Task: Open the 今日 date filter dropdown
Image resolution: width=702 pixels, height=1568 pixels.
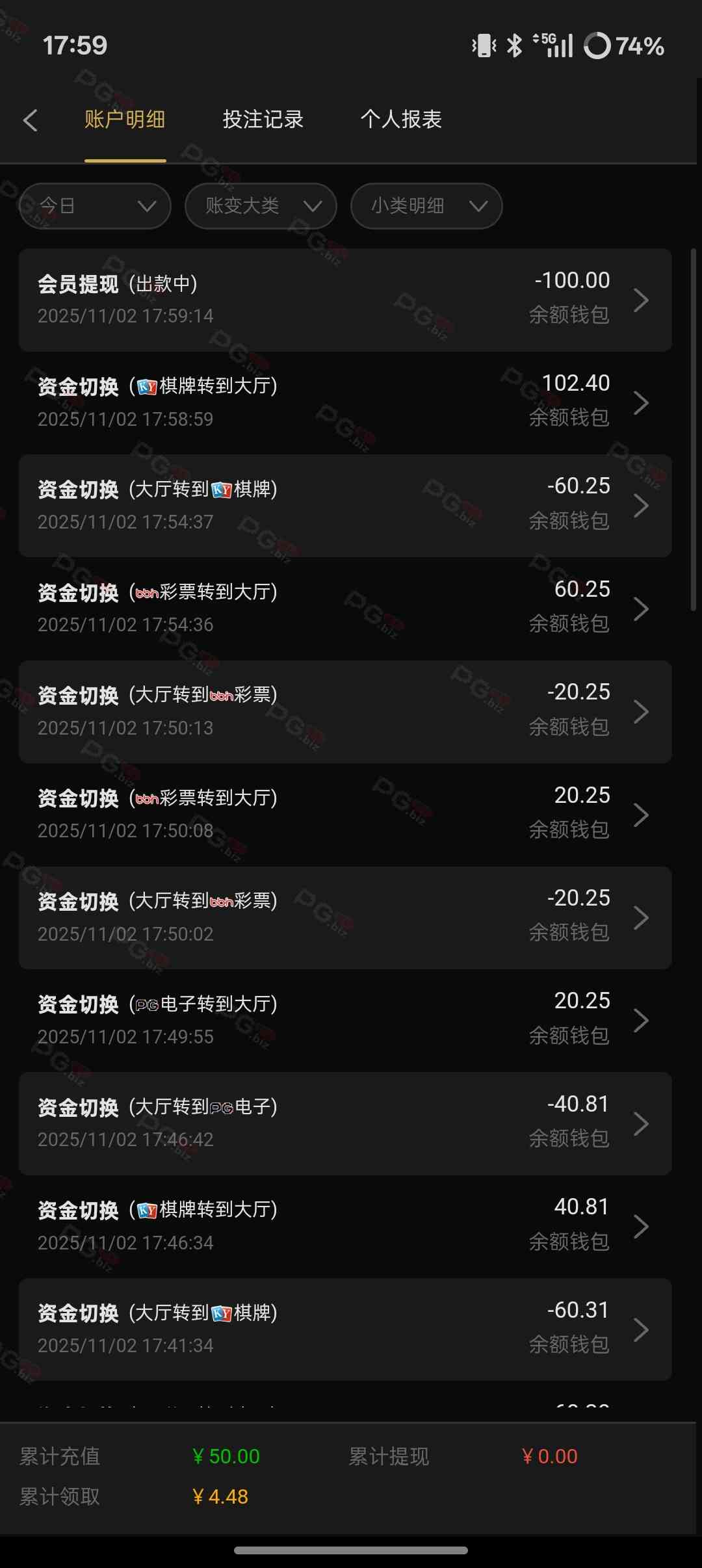Action: pyautogui.click(x=95, y=206)
